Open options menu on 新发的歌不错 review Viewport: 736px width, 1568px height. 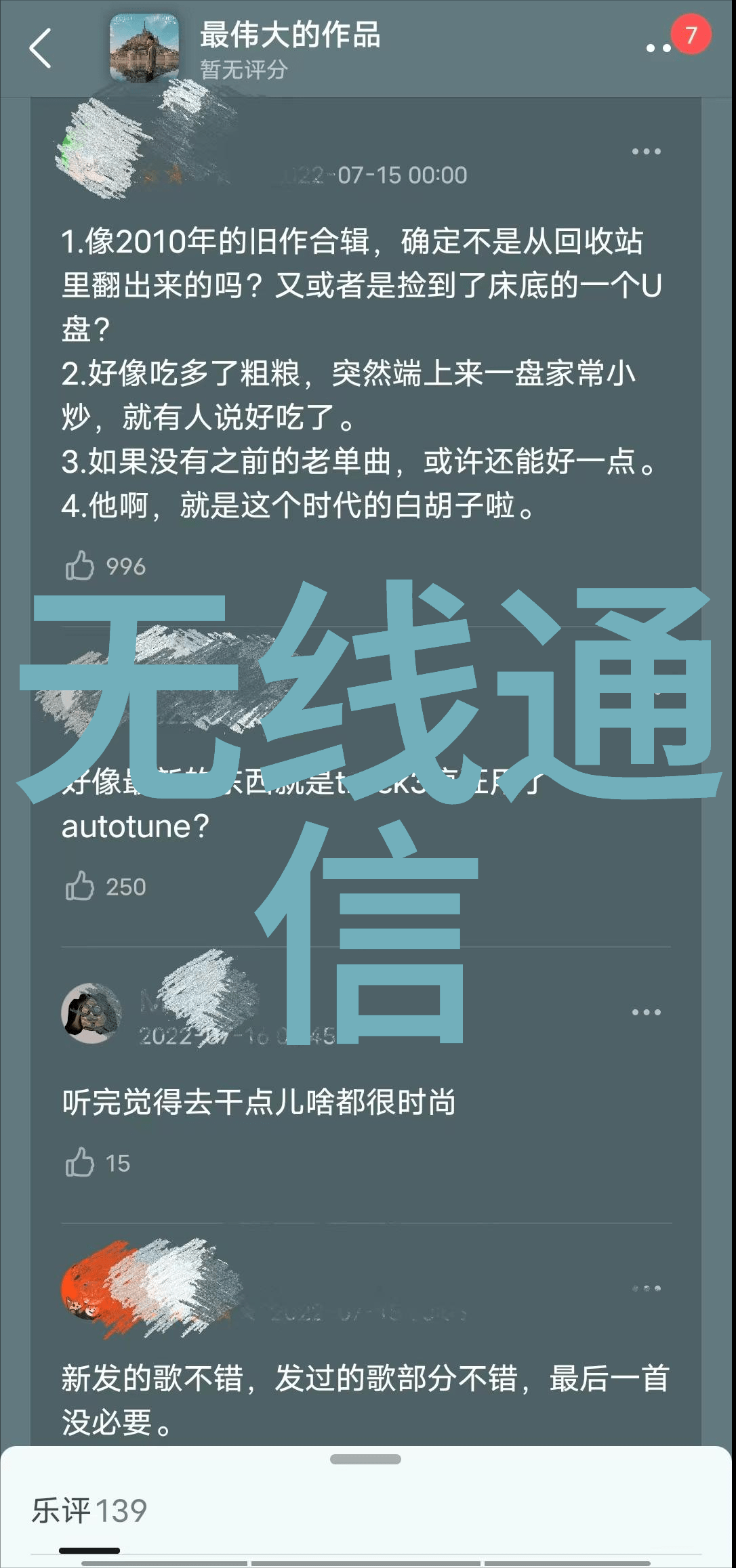(646, 1288)
